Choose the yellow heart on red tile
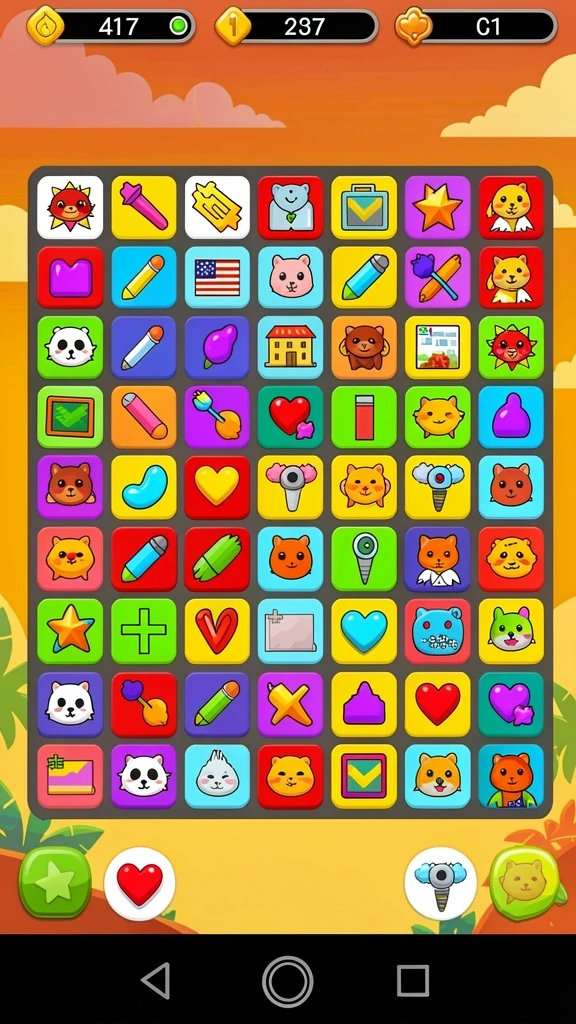Screen dimensions: 576x1024 point(217,487)
